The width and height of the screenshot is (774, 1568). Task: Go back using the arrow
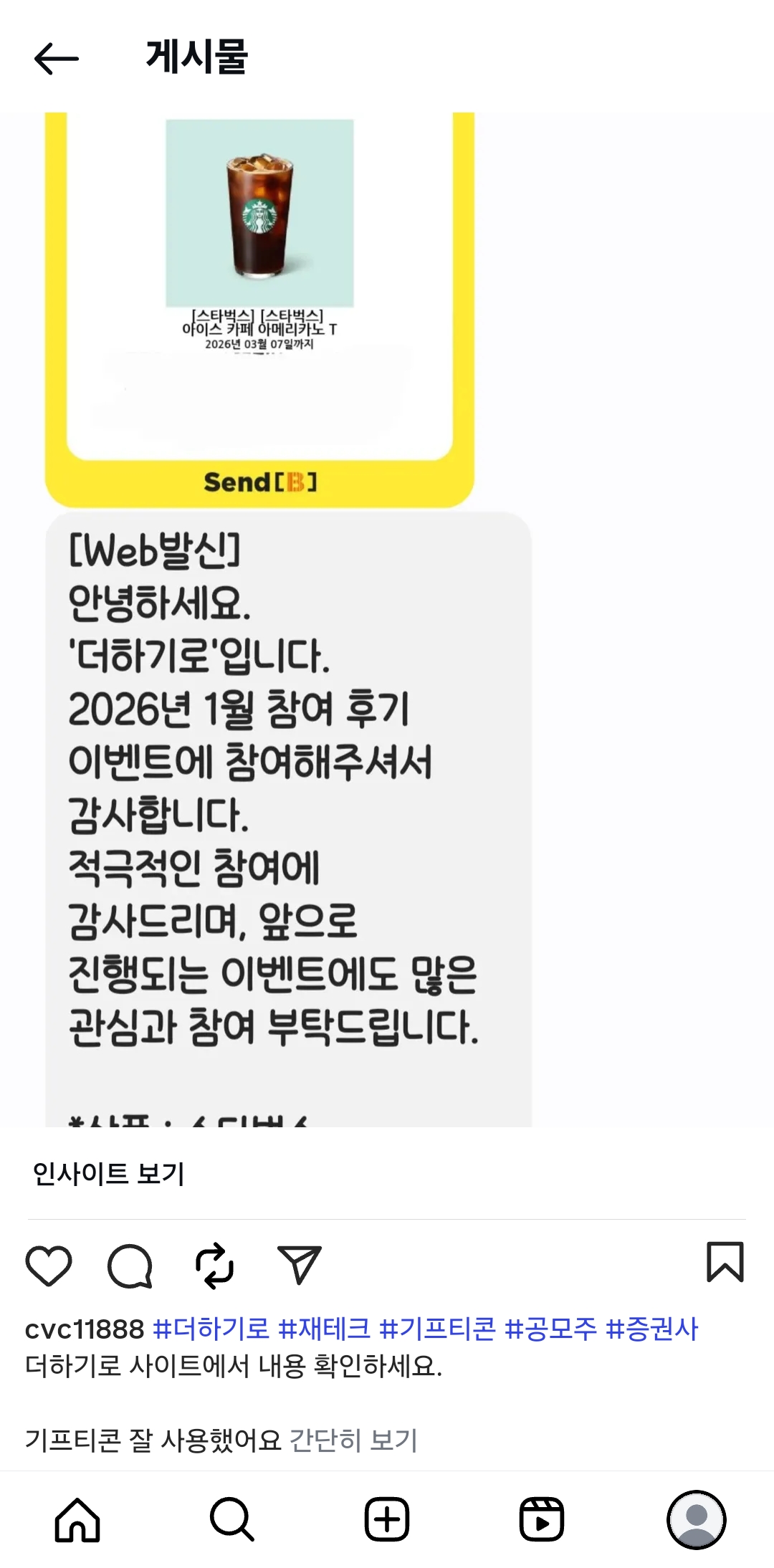pyautogui.click(x=56, y=58)
